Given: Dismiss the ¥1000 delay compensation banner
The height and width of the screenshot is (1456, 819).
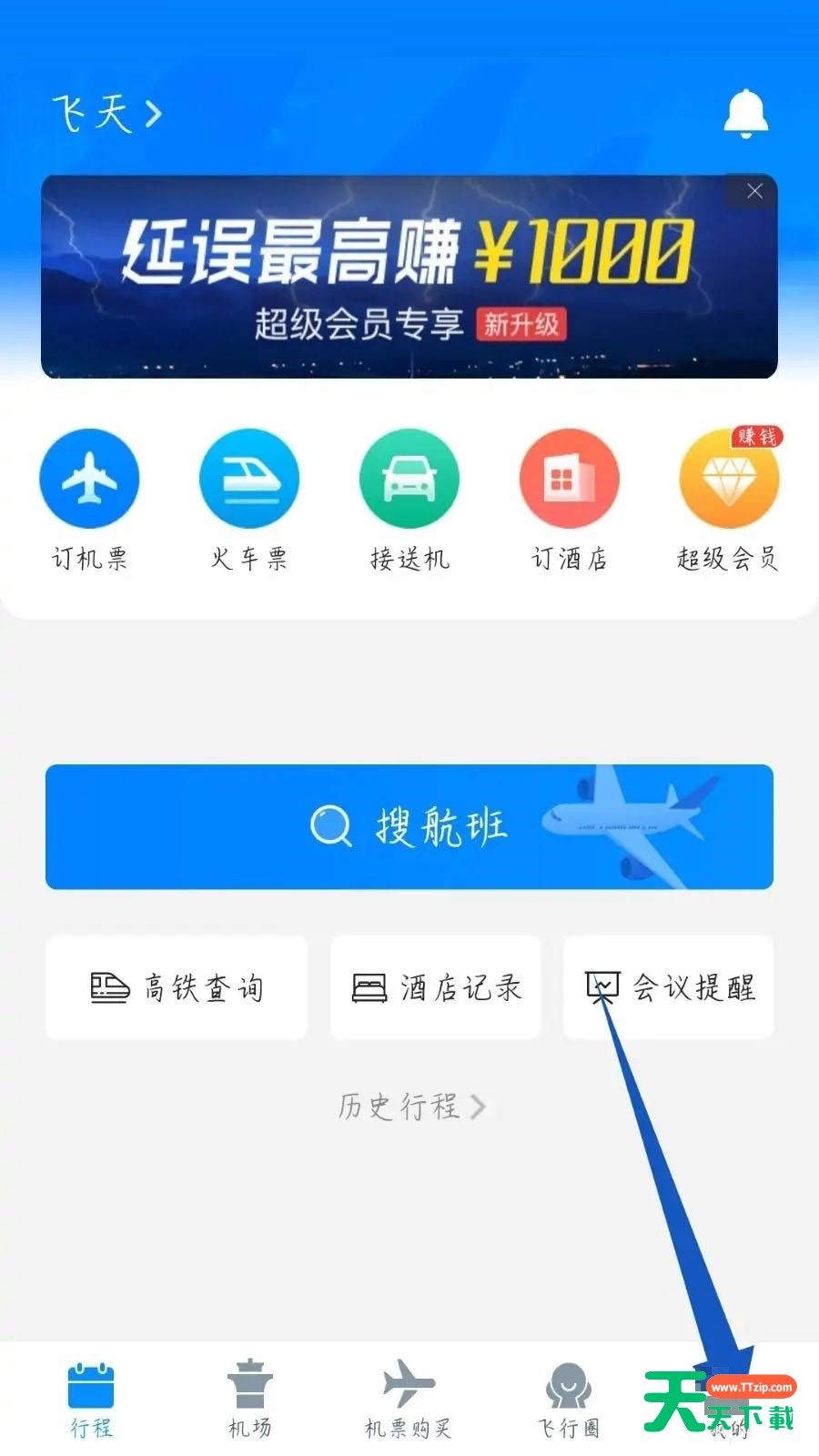Looking at the screenshot, I should point(754,191).
